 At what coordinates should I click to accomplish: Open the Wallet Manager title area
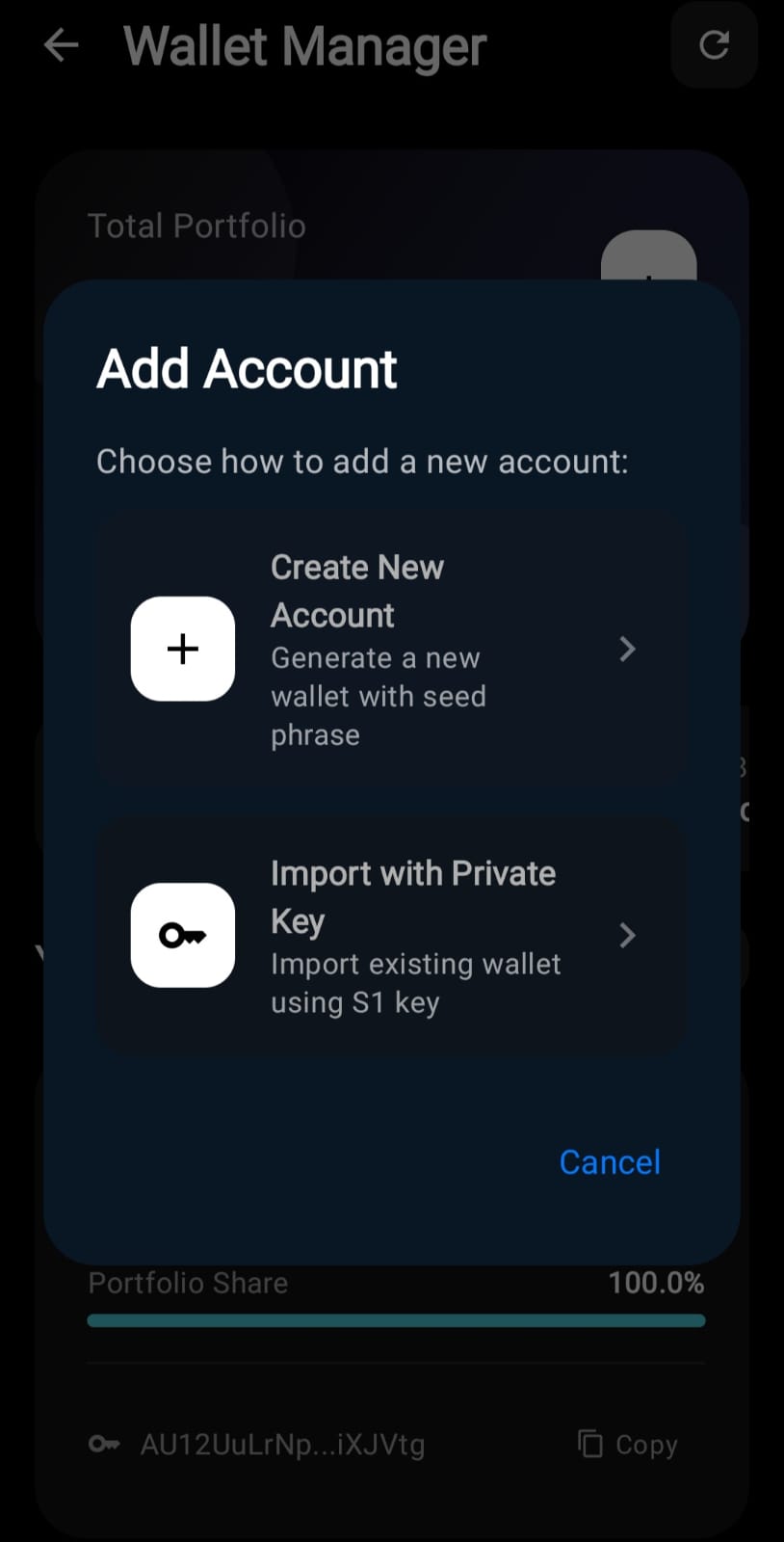[304, 45]
